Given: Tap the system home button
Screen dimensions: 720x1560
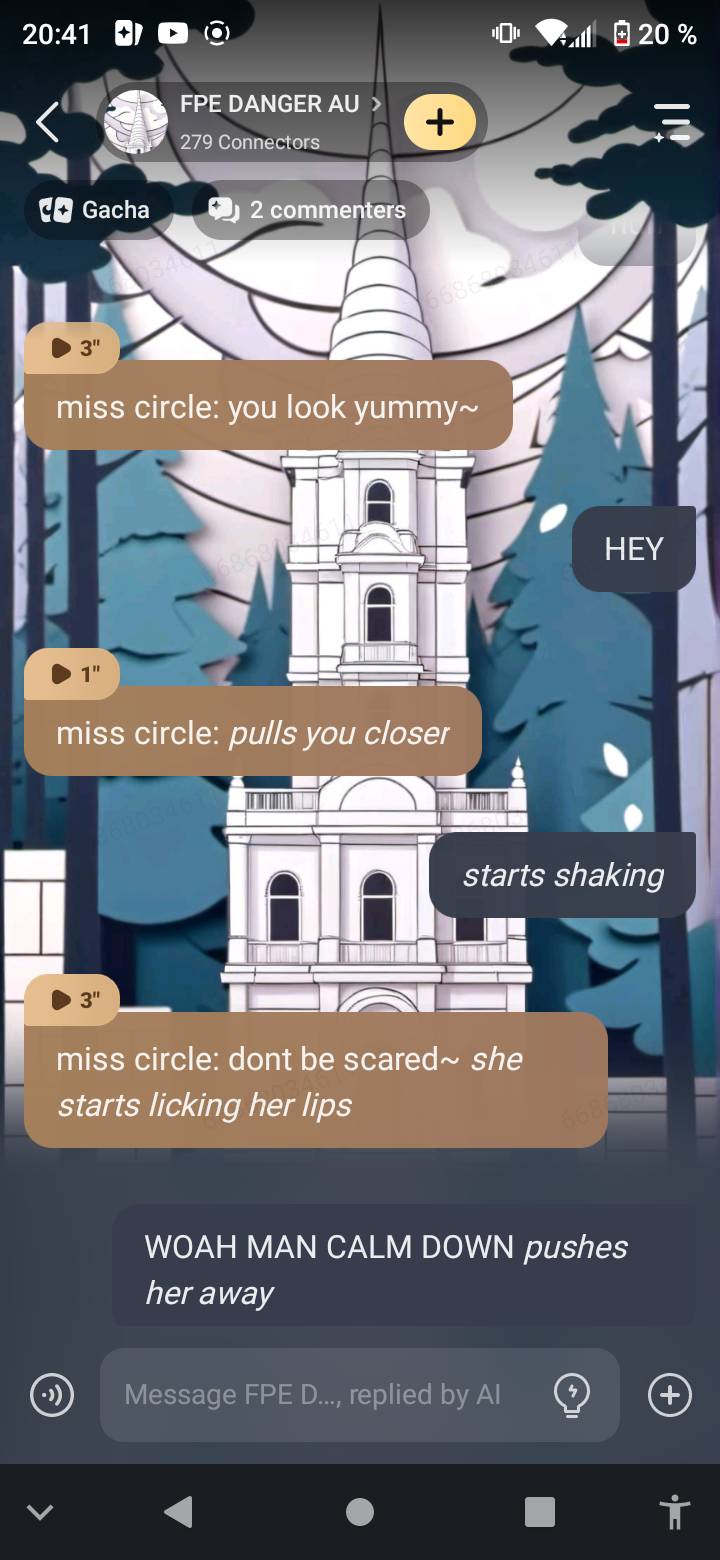Looking at the screenshot, I should click(360, 1512).
